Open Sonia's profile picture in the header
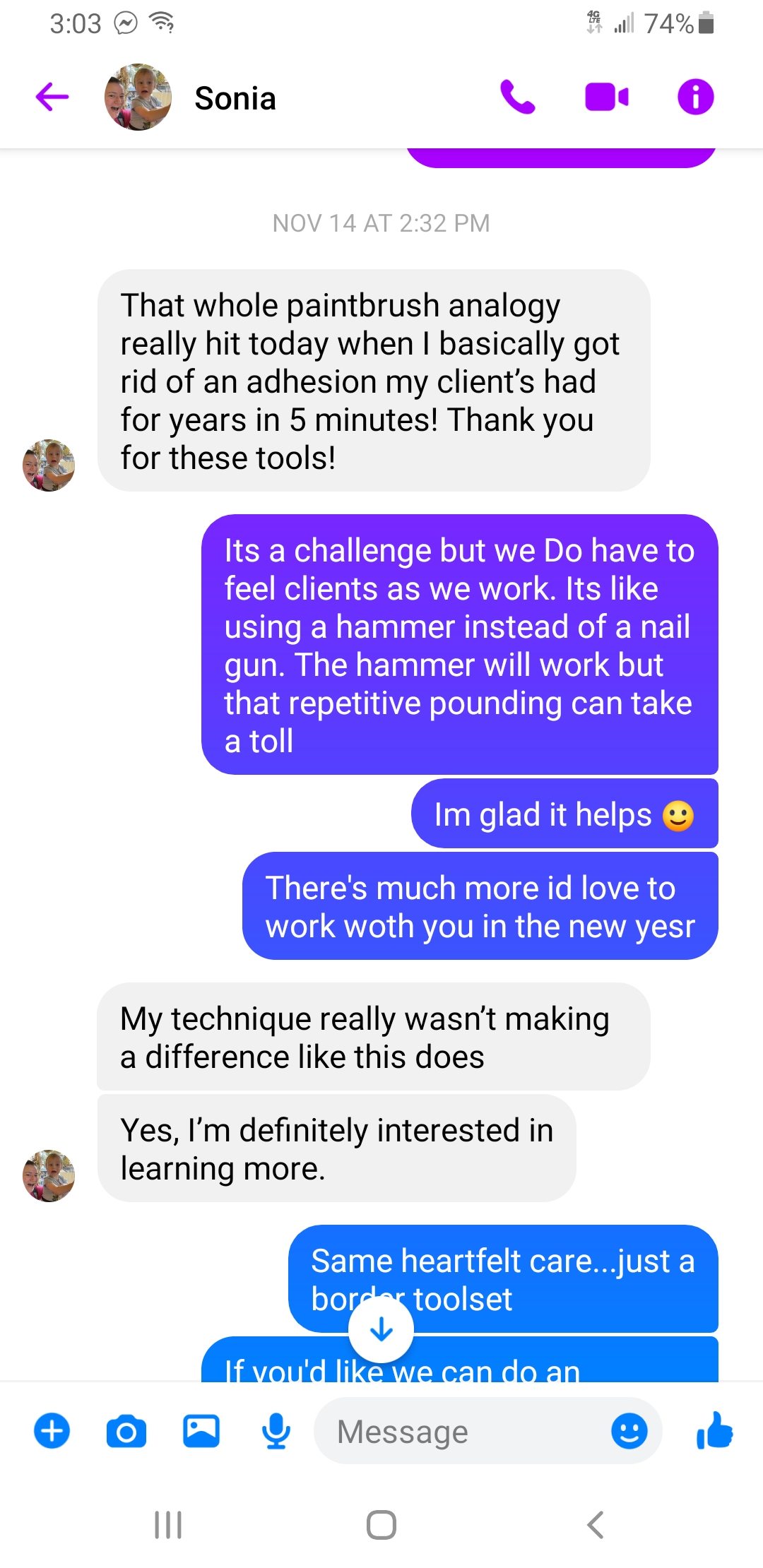Screen dimensions: 763x1568 tap(138, 97)
